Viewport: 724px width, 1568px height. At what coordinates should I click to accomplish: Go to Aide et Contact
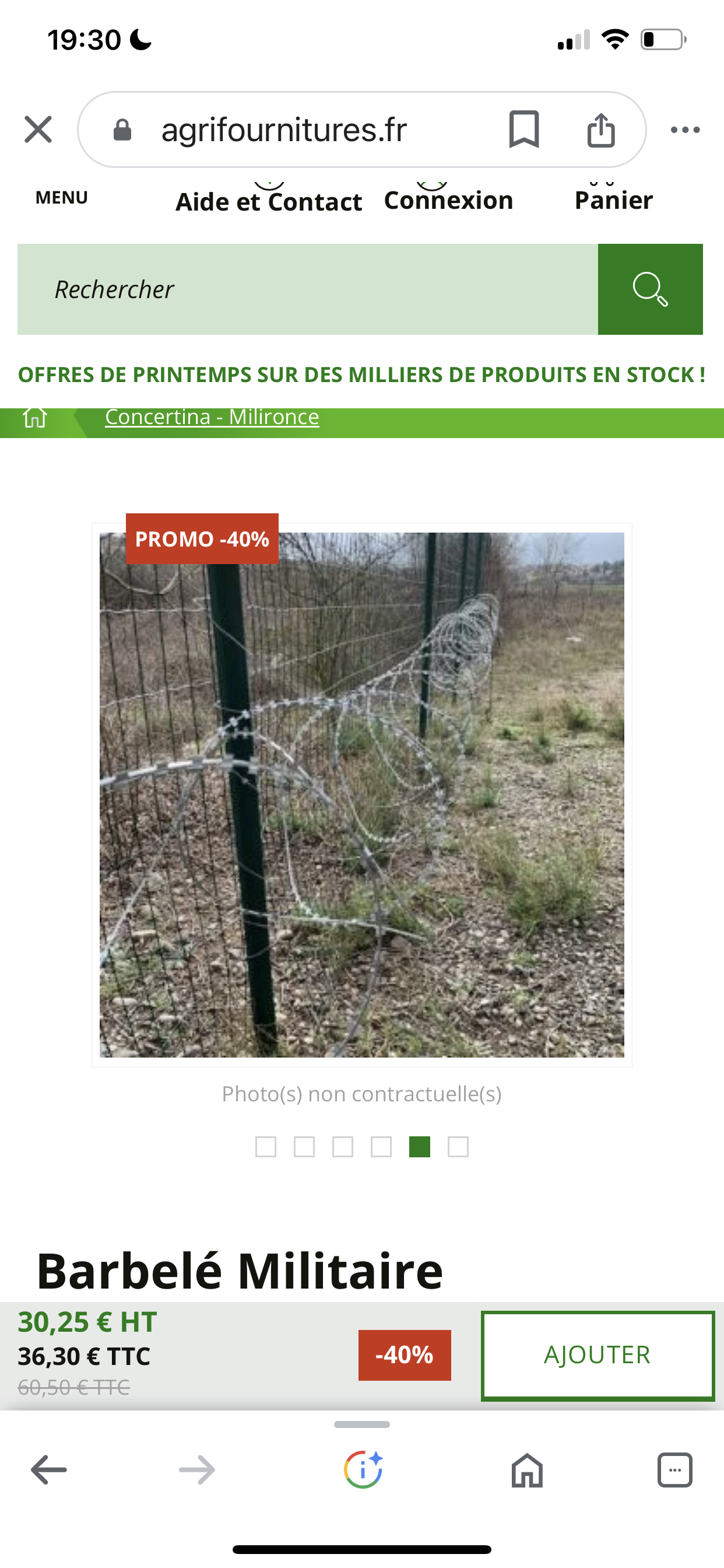click(x=269, y=201)
